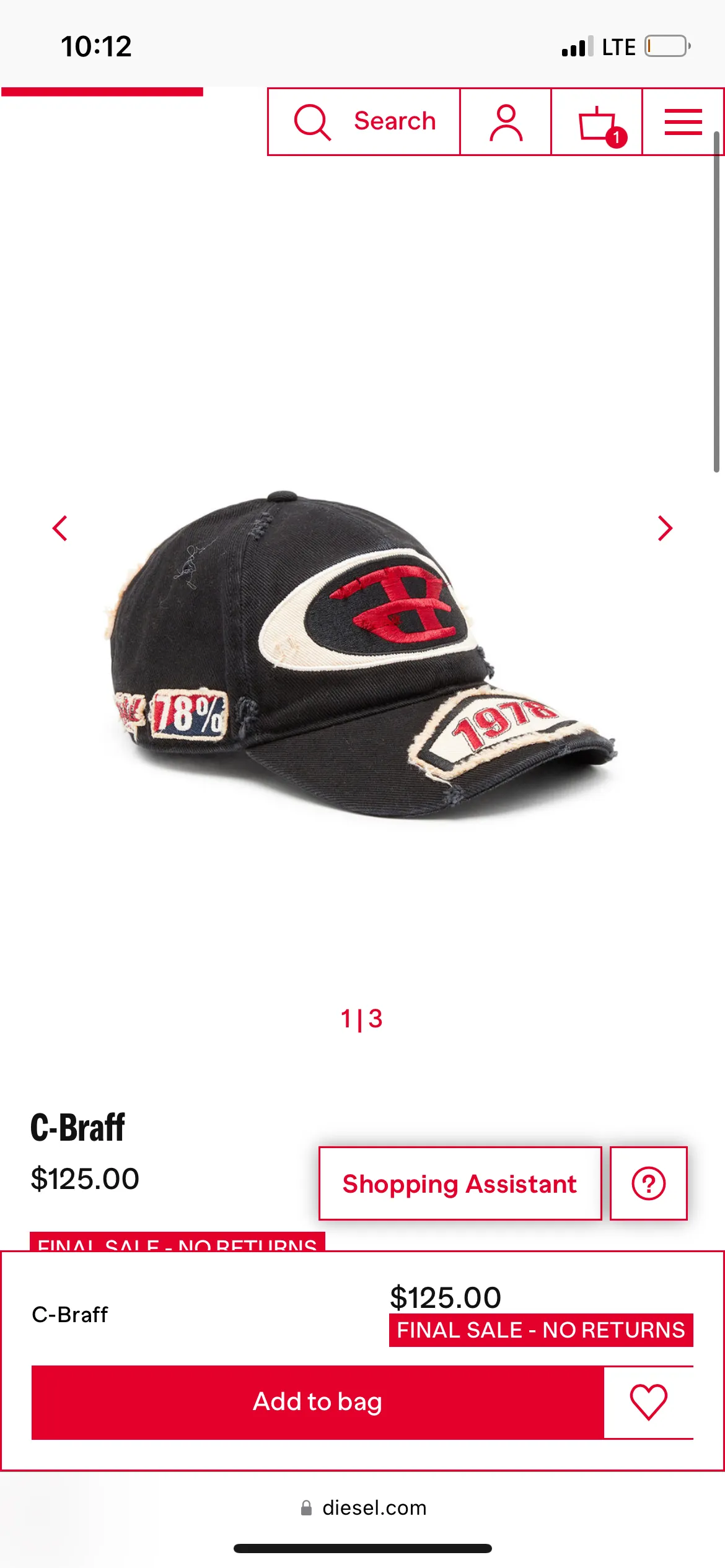Tap the question mark help button
725x1568 pixels.
click(x=648, y=1183)
